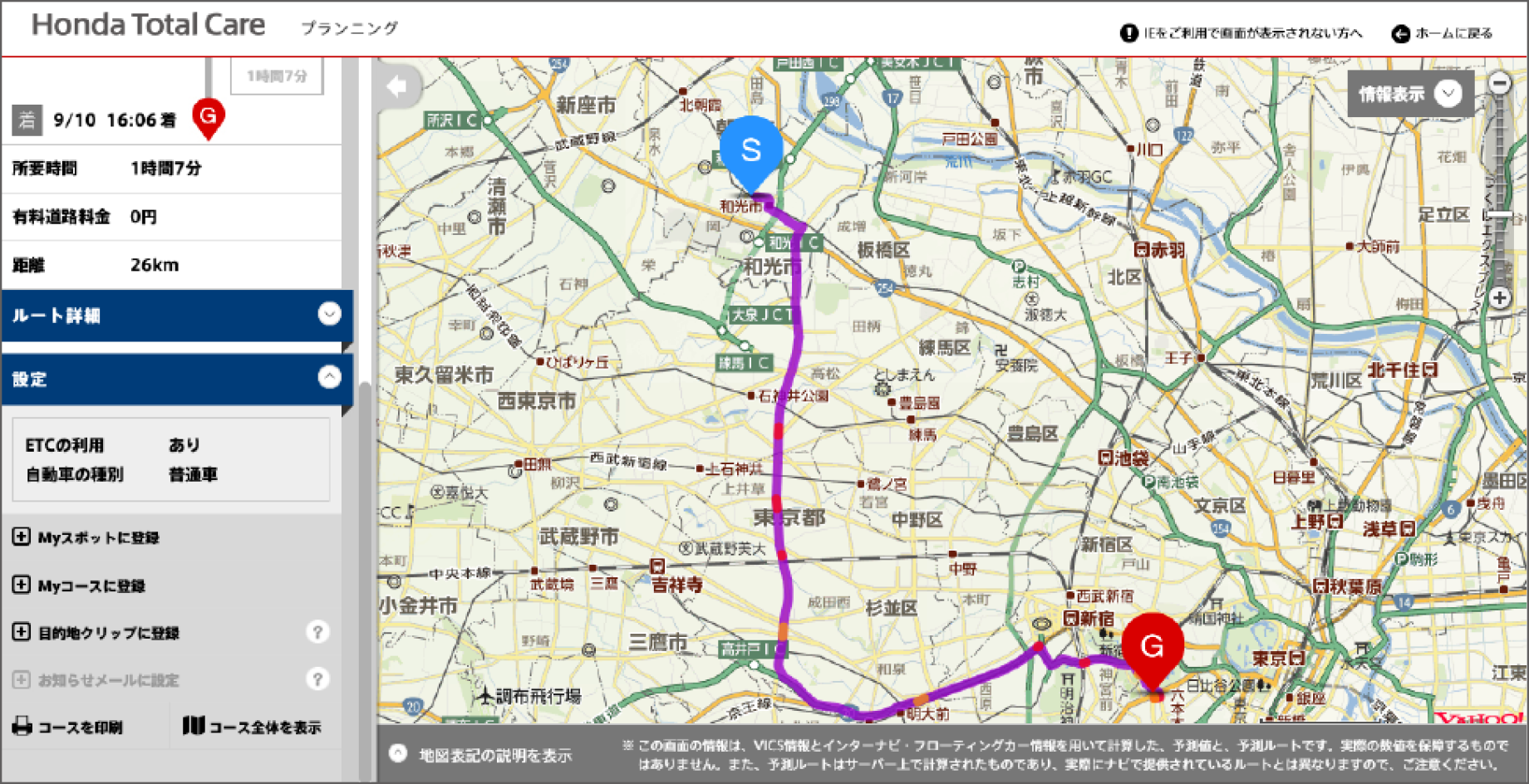Tap the goal marker G on map
Screen dimensions: 1529x784
pos(1153,648)
